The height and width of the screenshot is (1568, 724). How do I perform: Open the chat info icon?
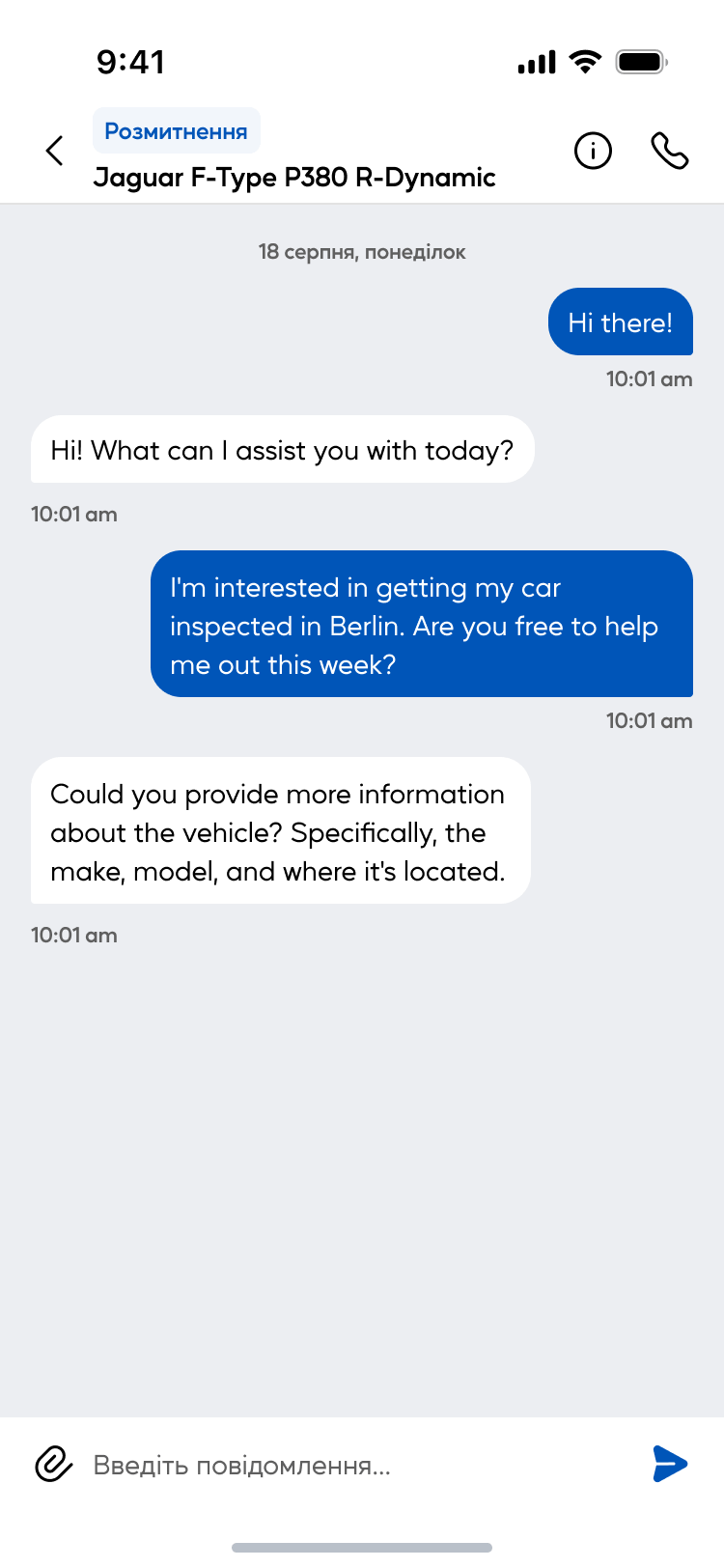click(593, 151)
